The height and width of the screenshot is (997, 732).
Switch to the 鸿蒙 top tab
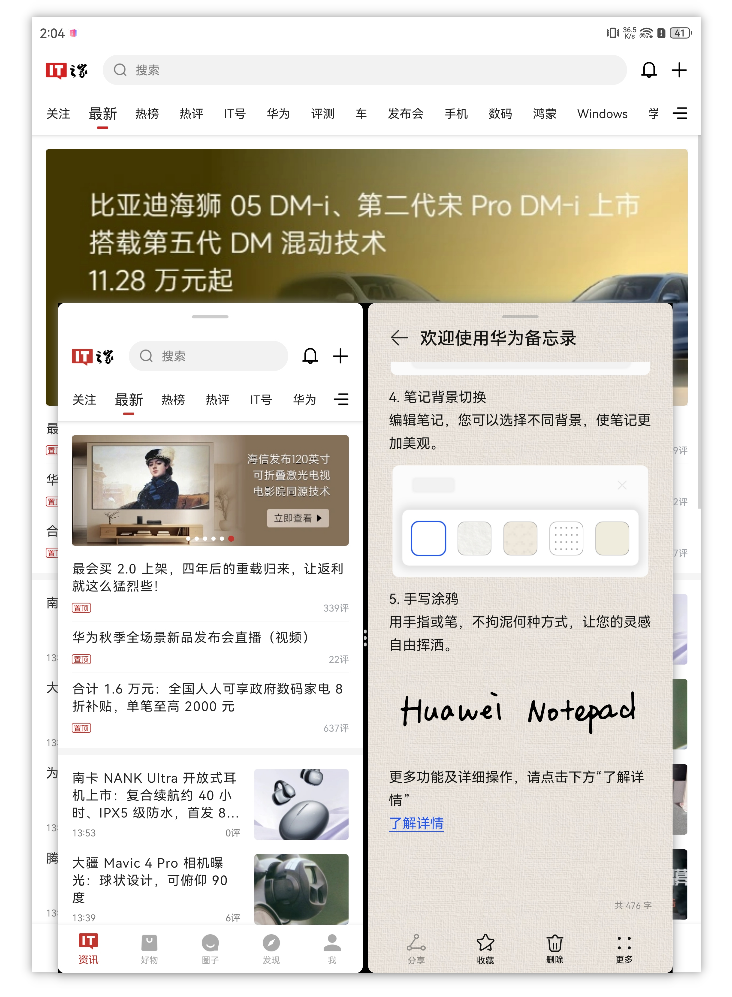pyautogui.click(x=545, y=114)
